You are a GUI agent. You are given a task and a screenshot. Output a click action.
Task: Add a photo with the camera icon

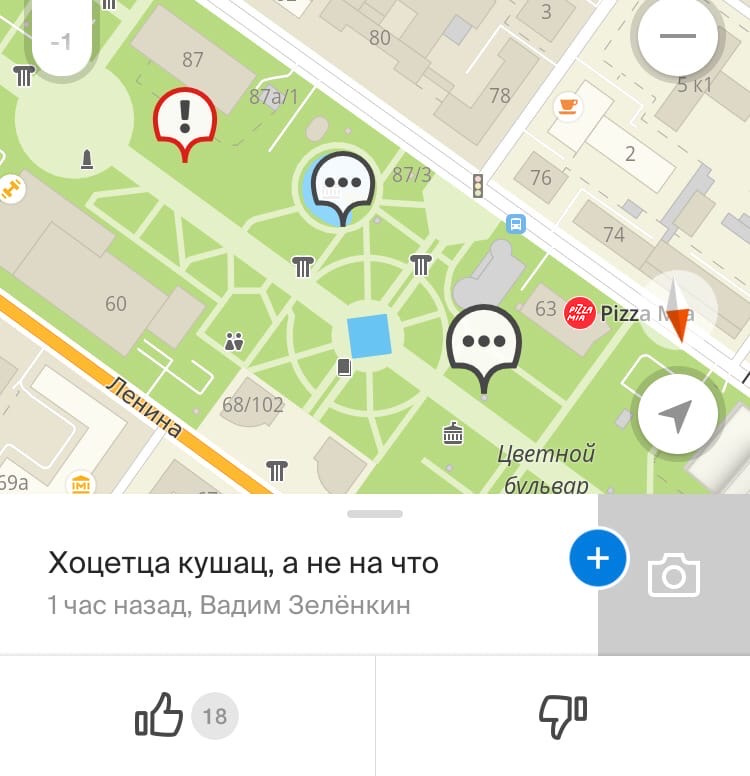click(674, 576)
